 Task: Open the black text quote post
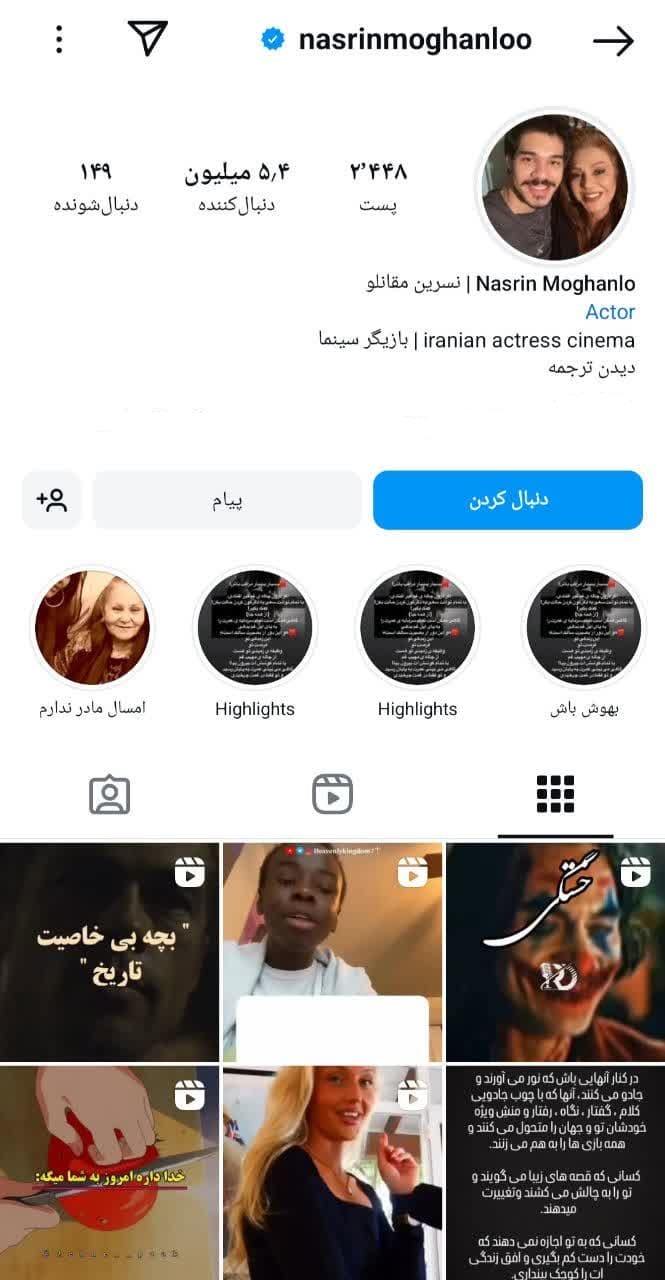click(555, 1172)
